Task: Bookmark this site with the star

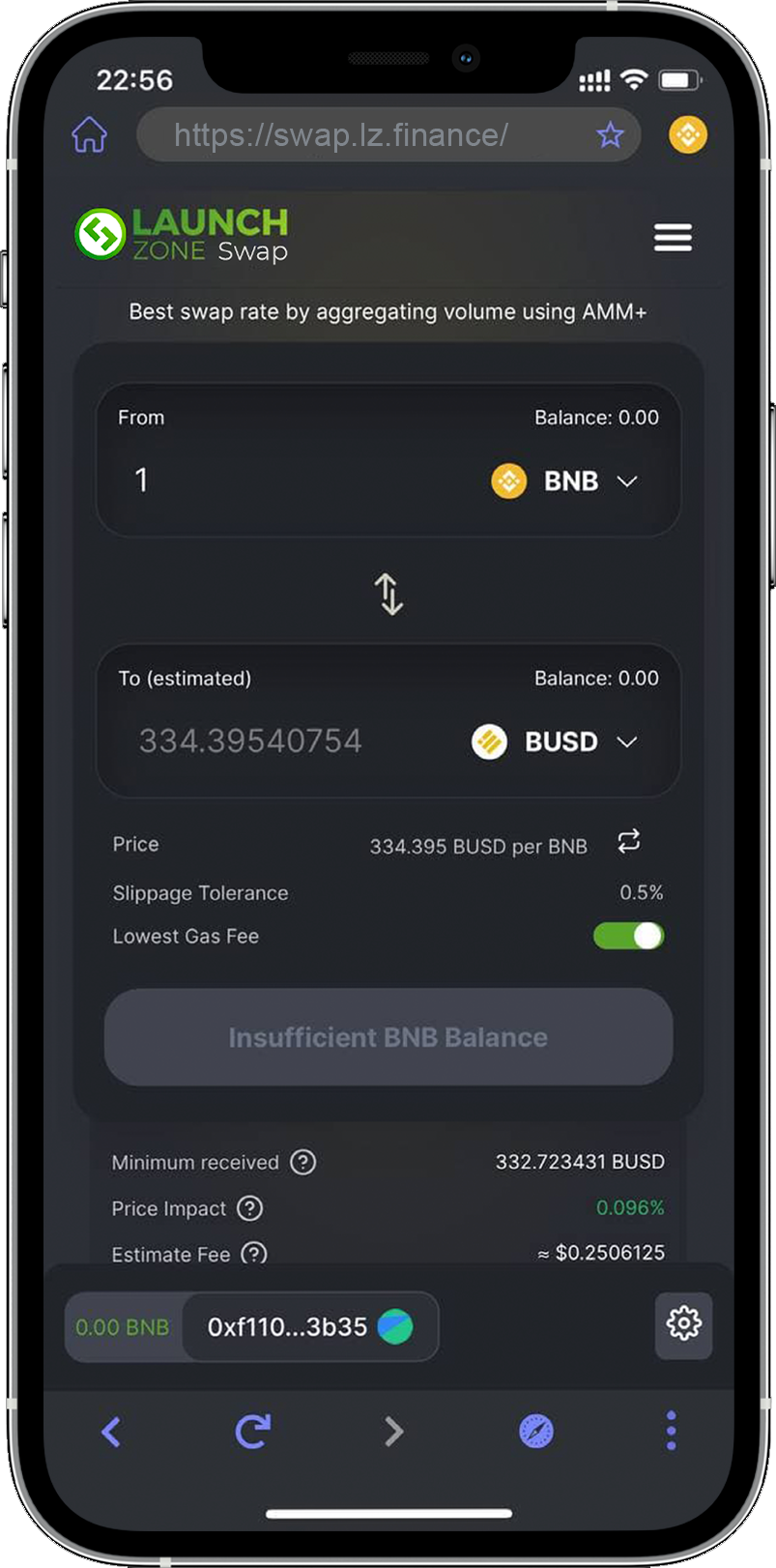Action: click(x=610, y=134)
